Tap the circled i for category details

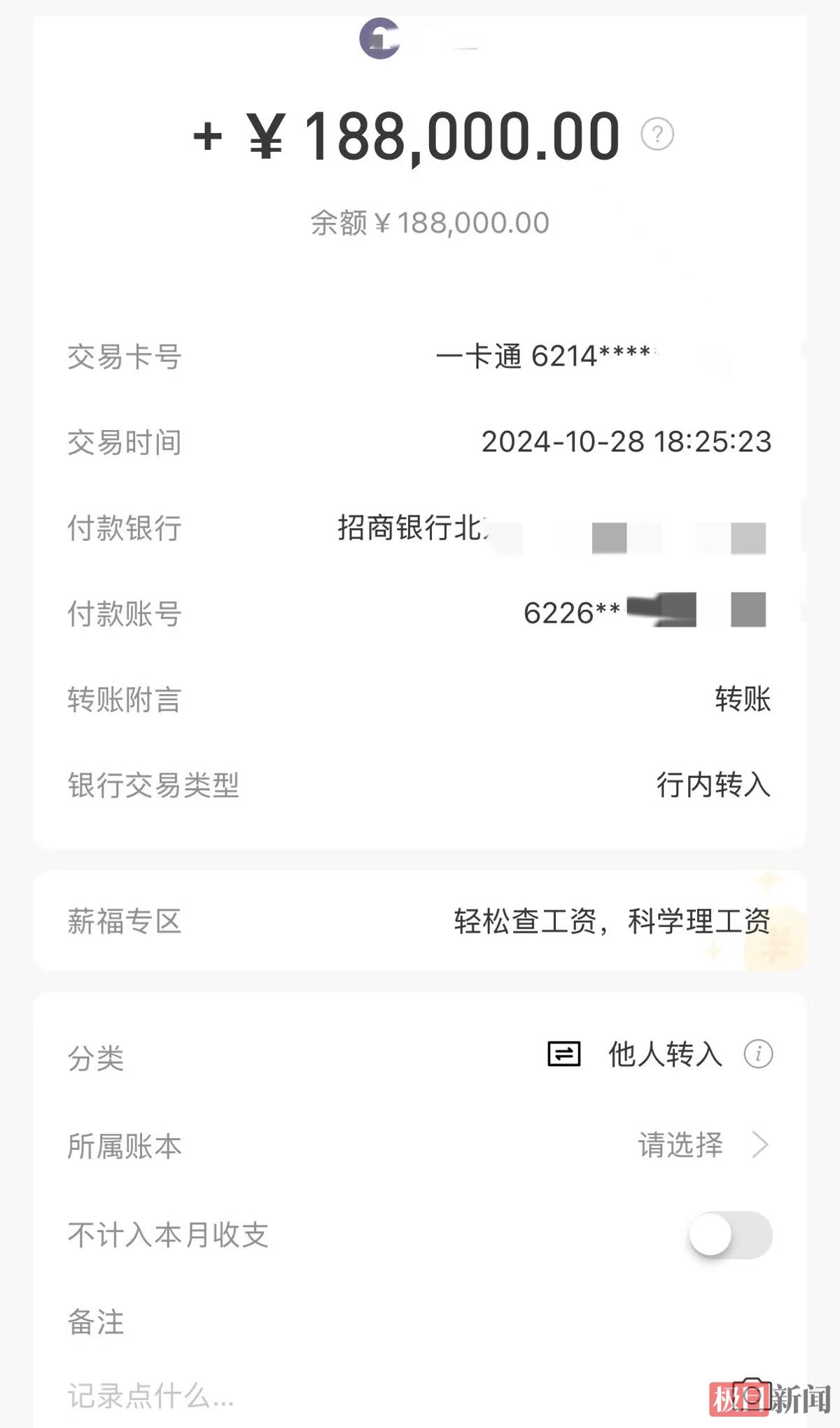coord(758,1054)
